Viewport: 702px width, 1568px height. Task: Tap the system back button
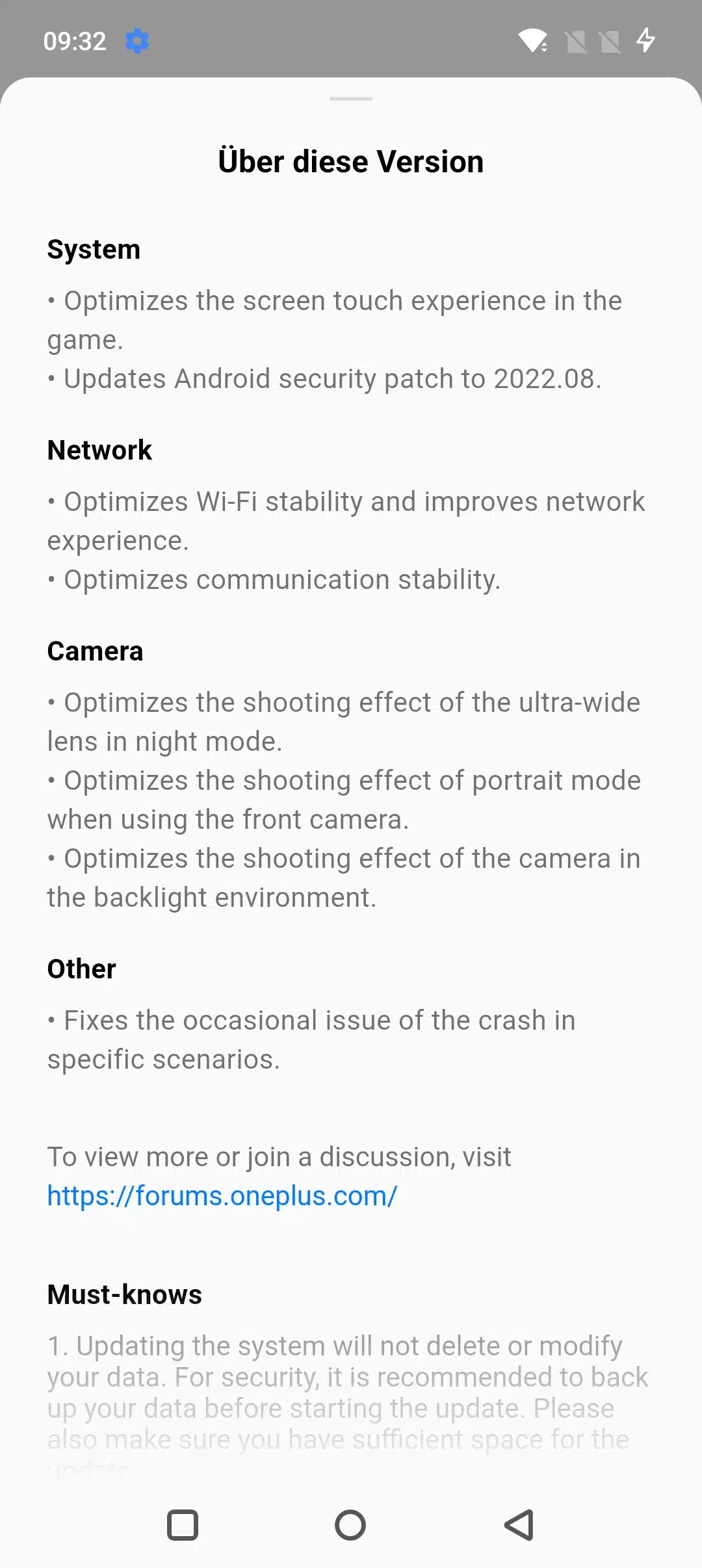pos(519,1524)
